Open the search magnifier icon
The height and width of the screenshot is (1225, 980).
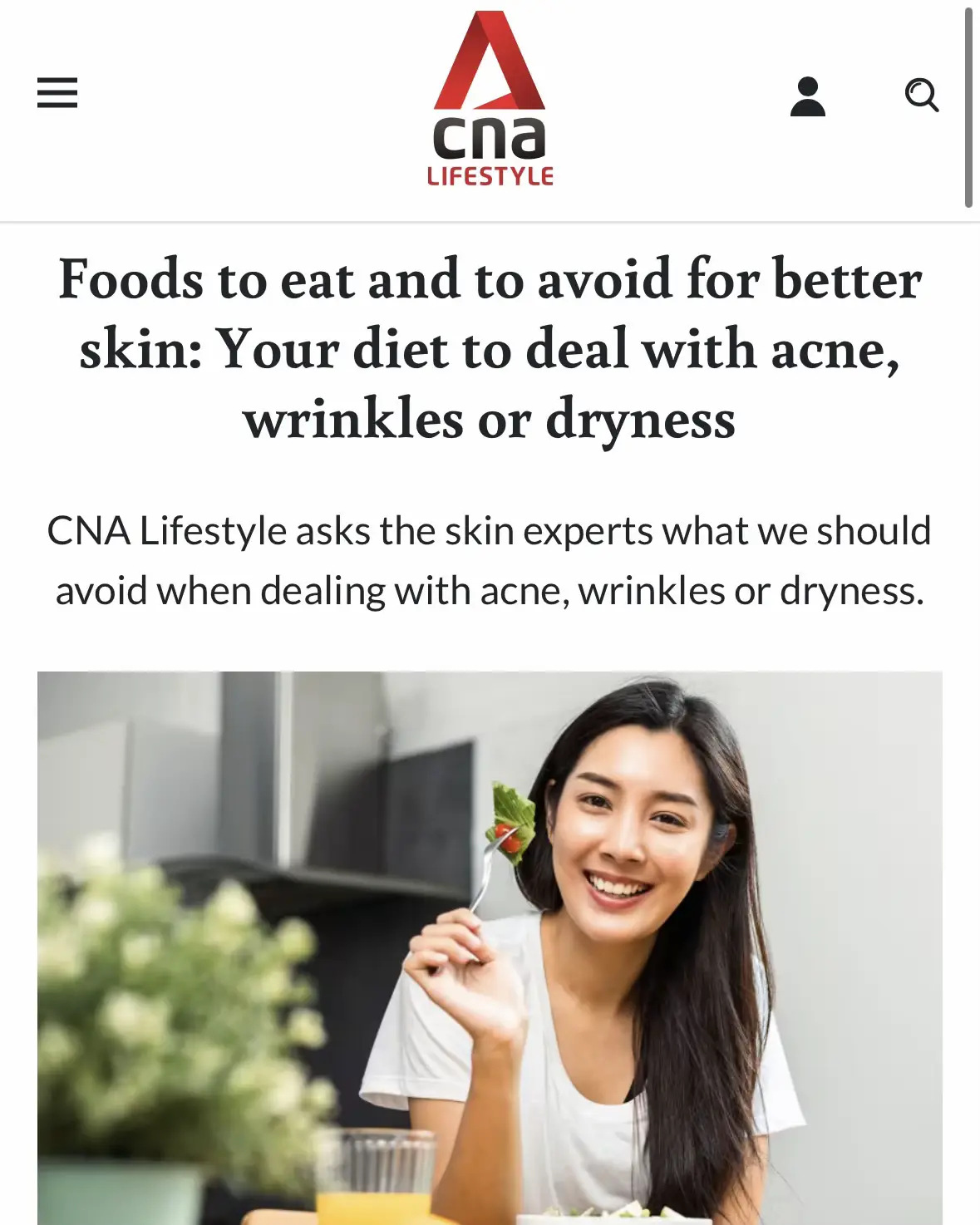point(921,96)
